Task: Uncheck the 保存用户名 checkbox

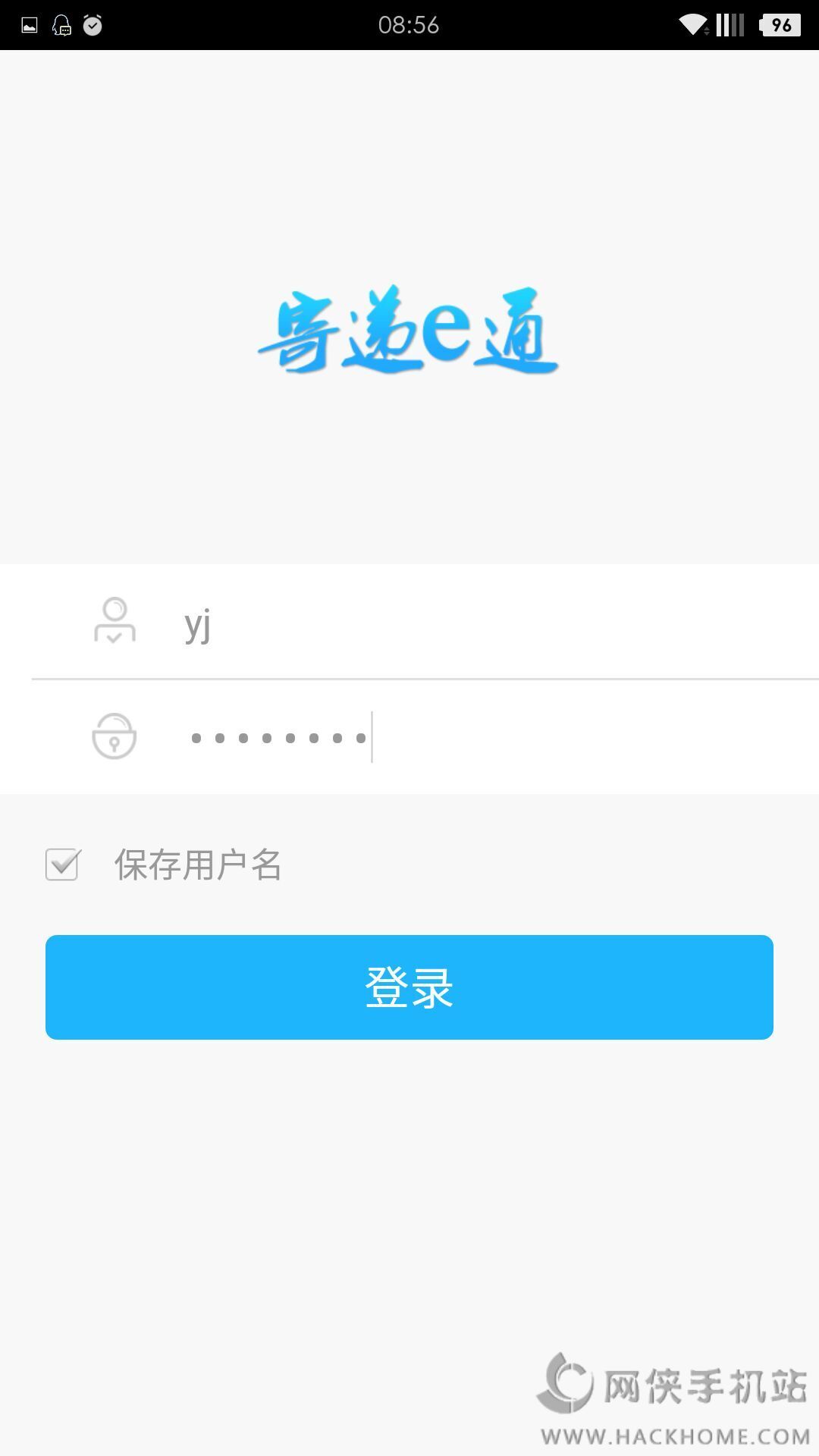Action: coord(62,864)
